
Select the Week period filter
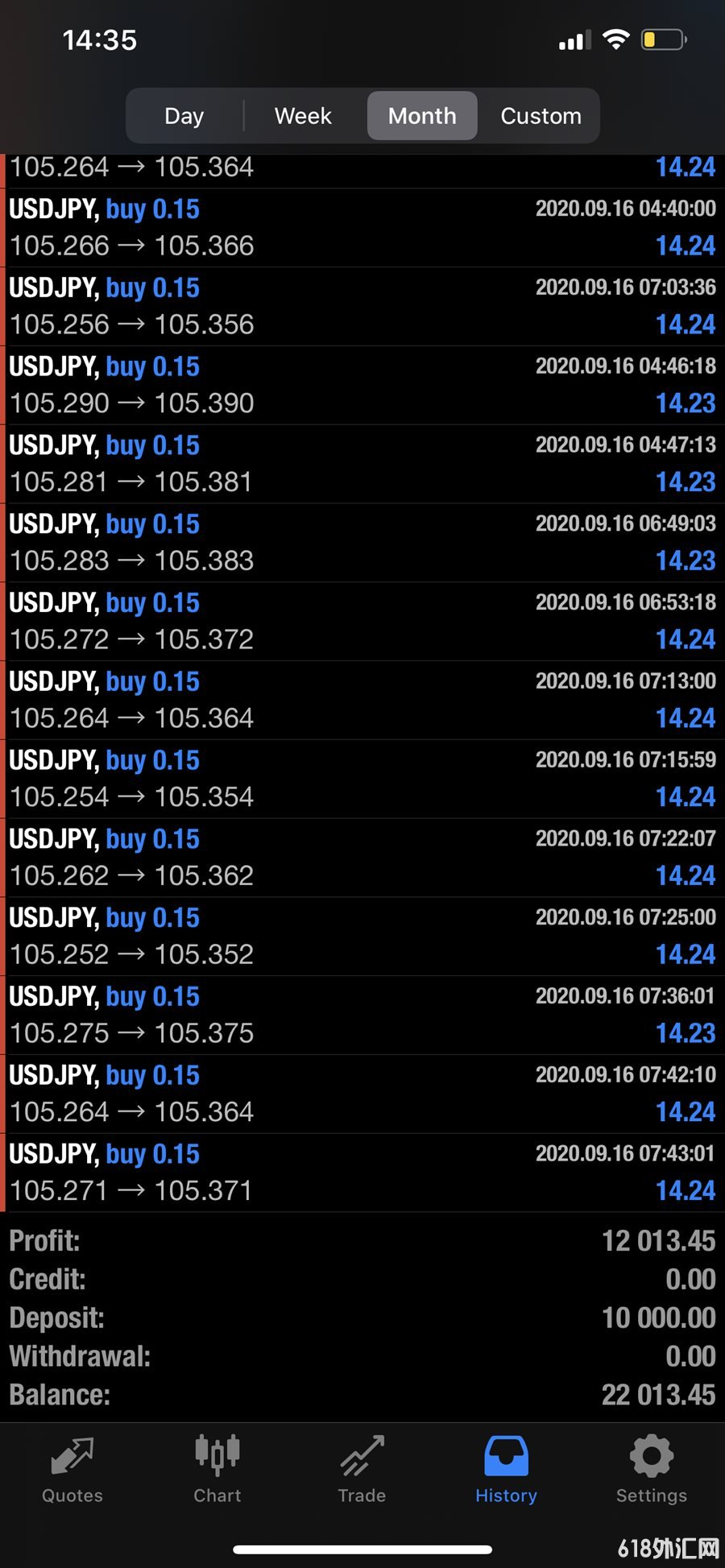(303, 116)
